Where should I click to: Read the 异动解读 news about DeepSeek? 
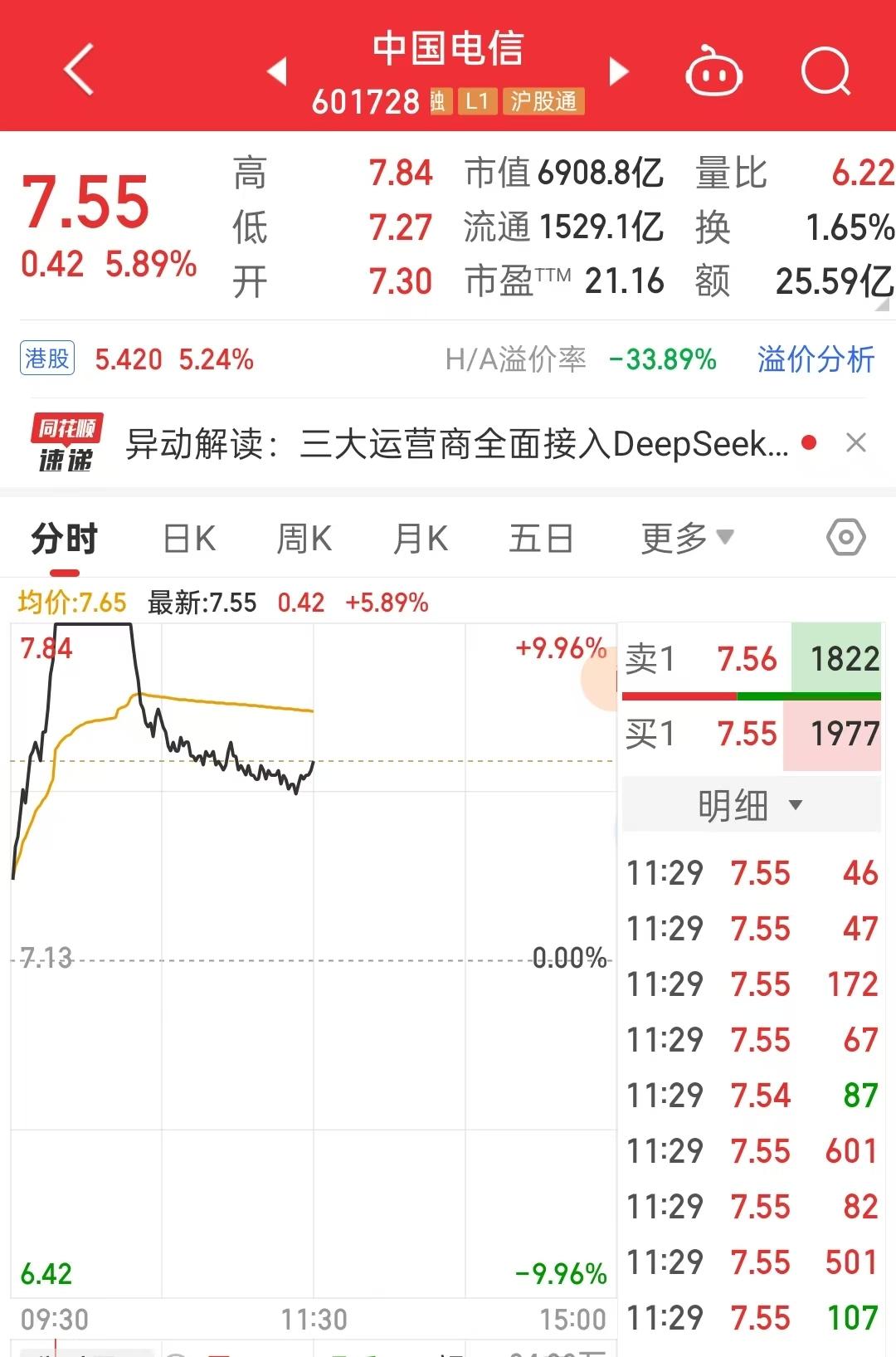point(456,444)
